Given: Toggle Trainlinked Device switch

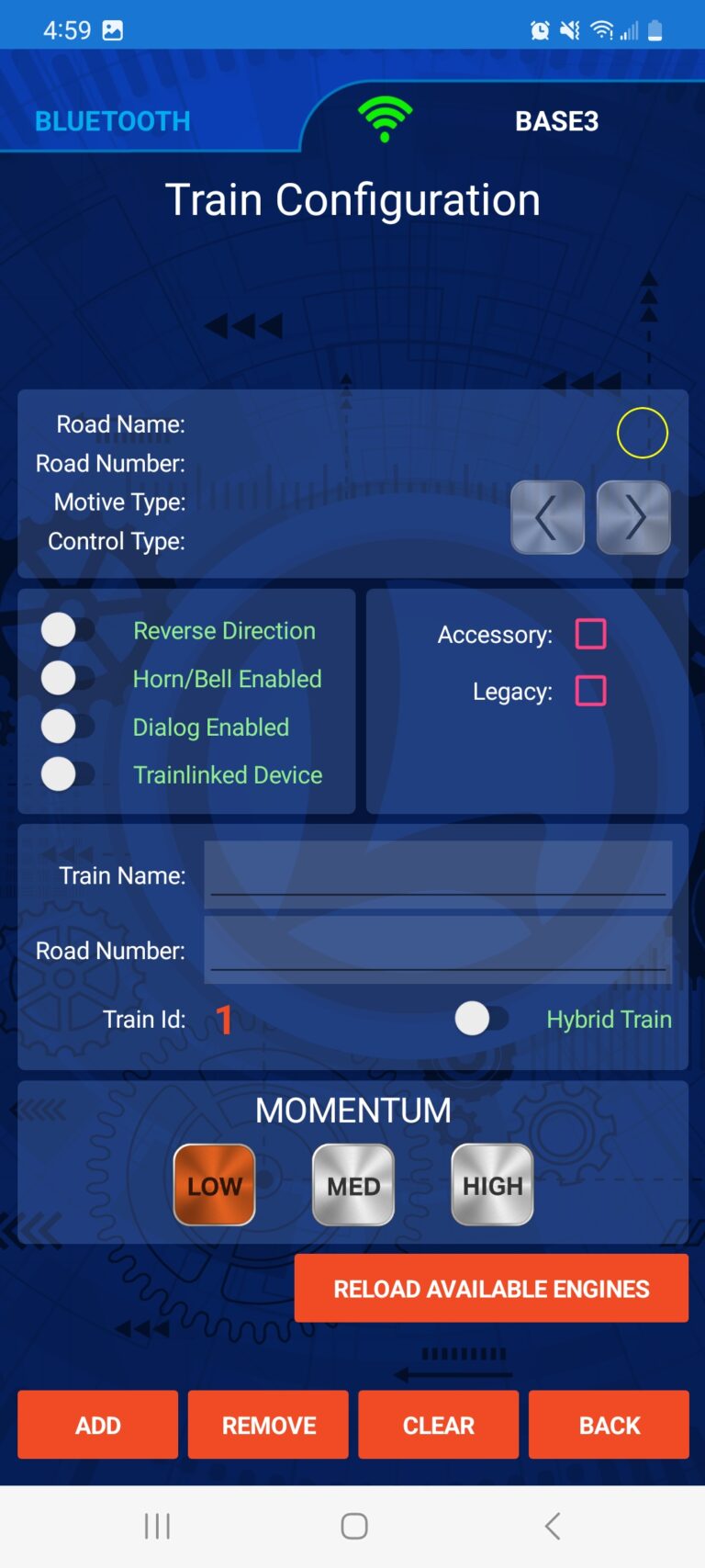Looking at the screenshot, I should [x=68, y=773].
